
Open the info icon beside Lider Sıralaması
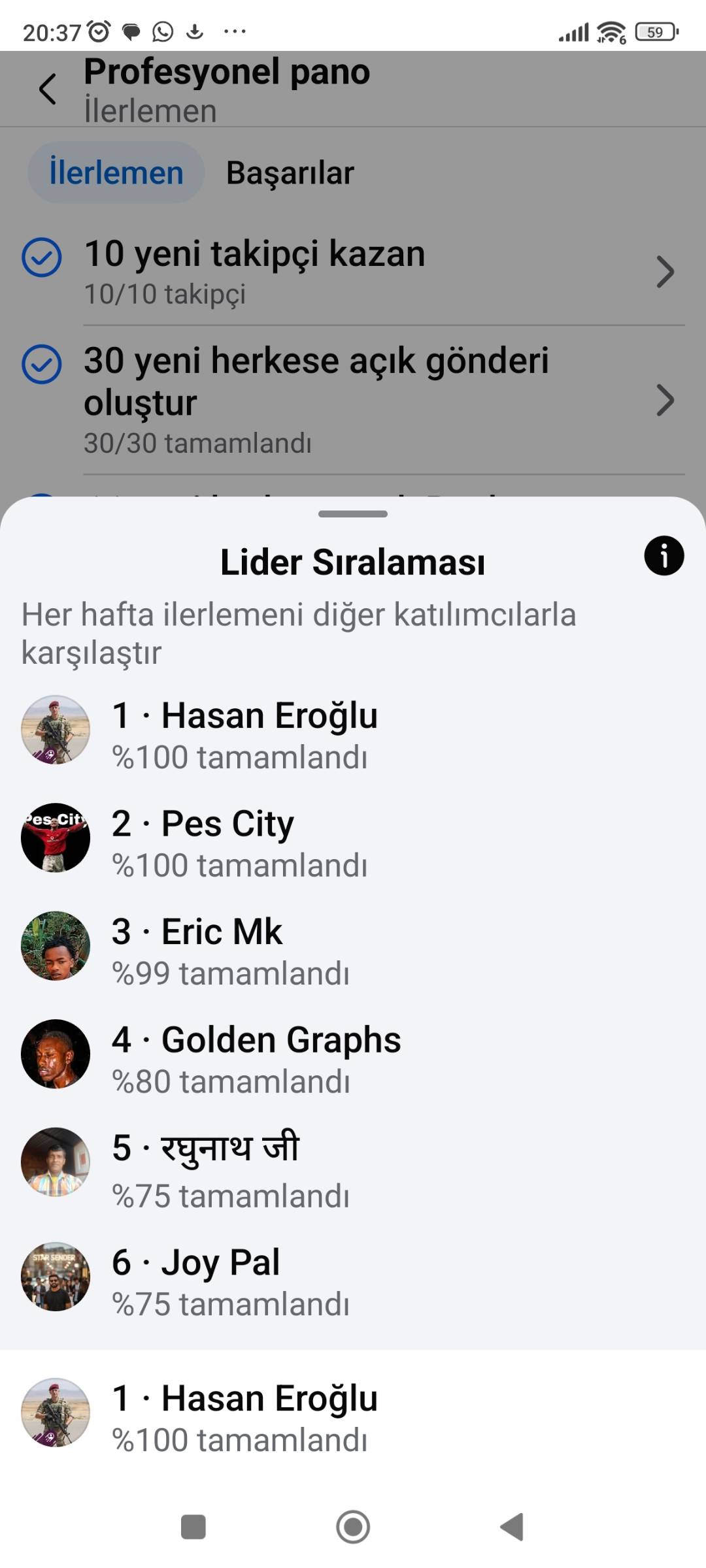coord(664,556)
